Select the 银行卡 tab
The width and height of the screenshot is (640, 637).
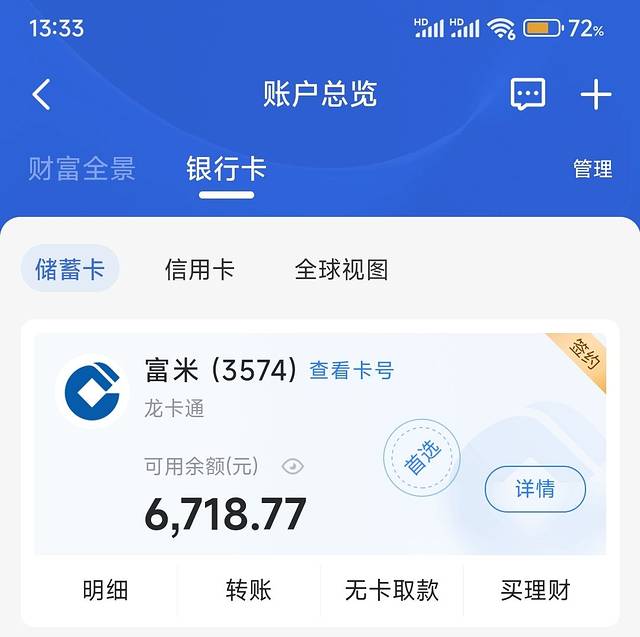[226, 169]
